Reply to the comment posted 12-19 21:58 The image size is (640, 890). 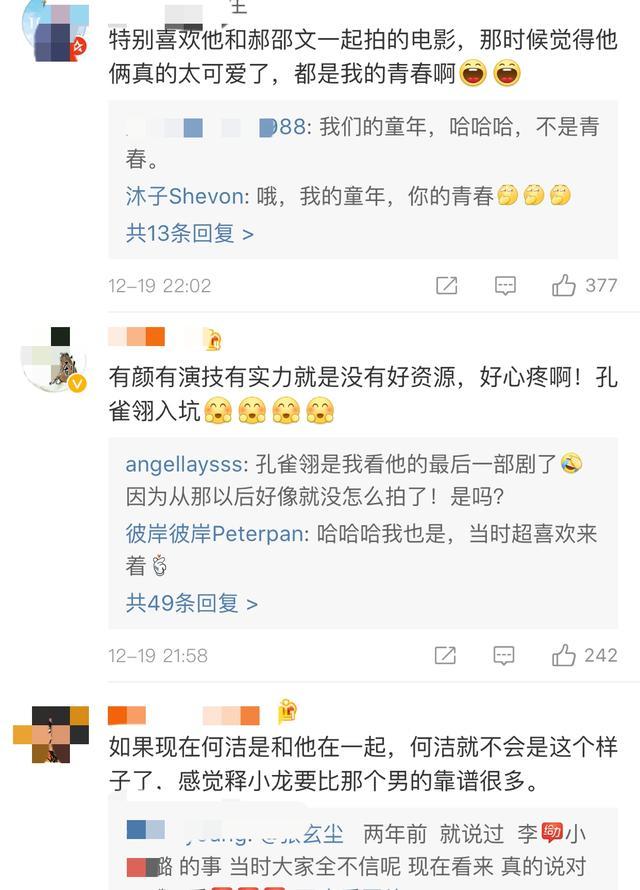pos(505,655)
